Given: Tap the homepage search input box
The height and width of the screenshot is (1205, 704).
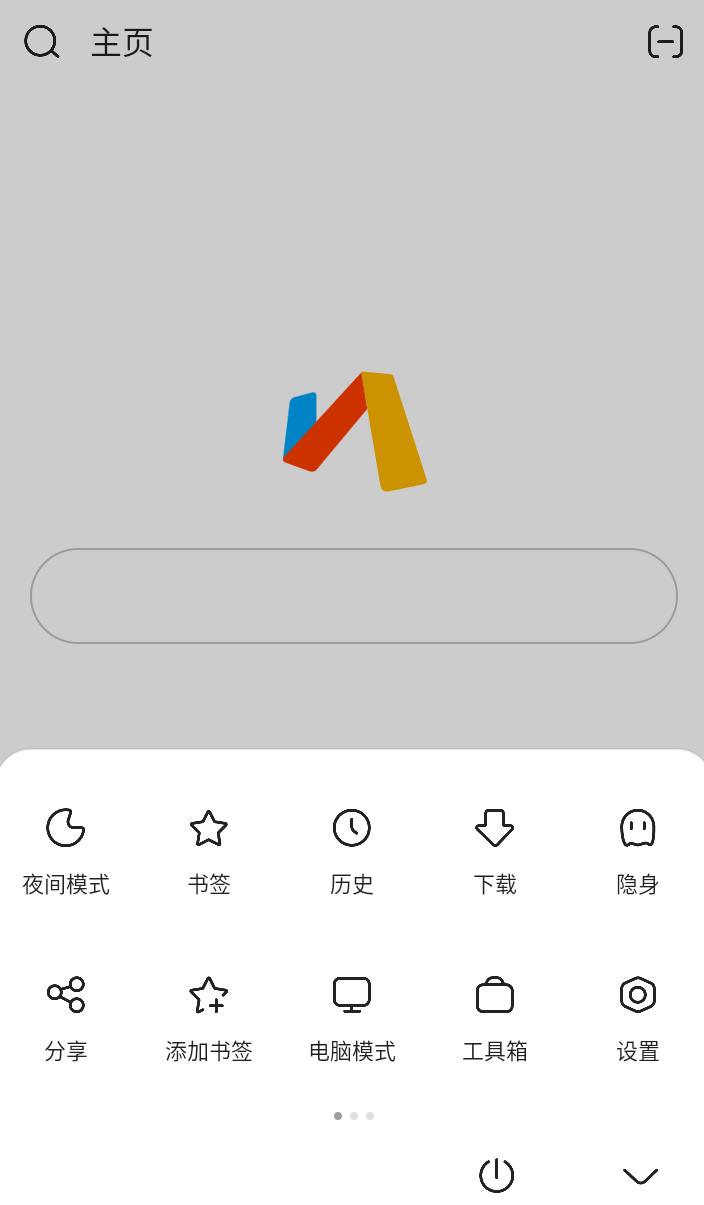Looking at the screenshot, I should tap(353, 596).
